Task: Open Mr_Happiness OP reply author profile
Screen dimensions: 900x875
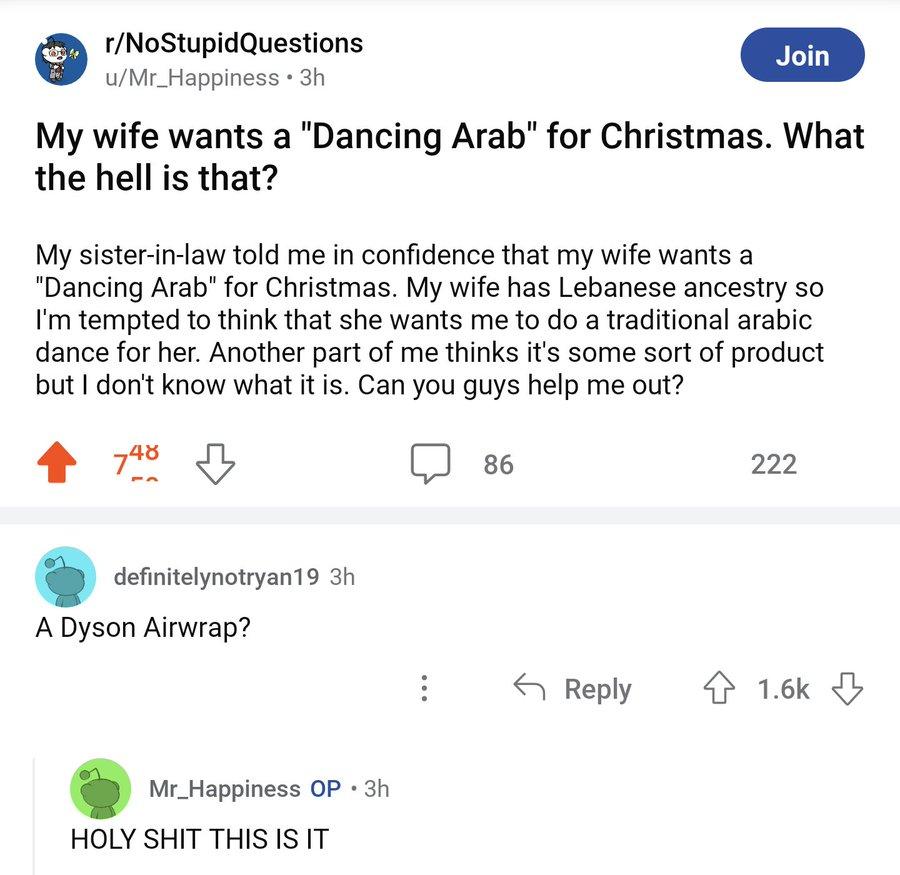Action: point(224,788)
